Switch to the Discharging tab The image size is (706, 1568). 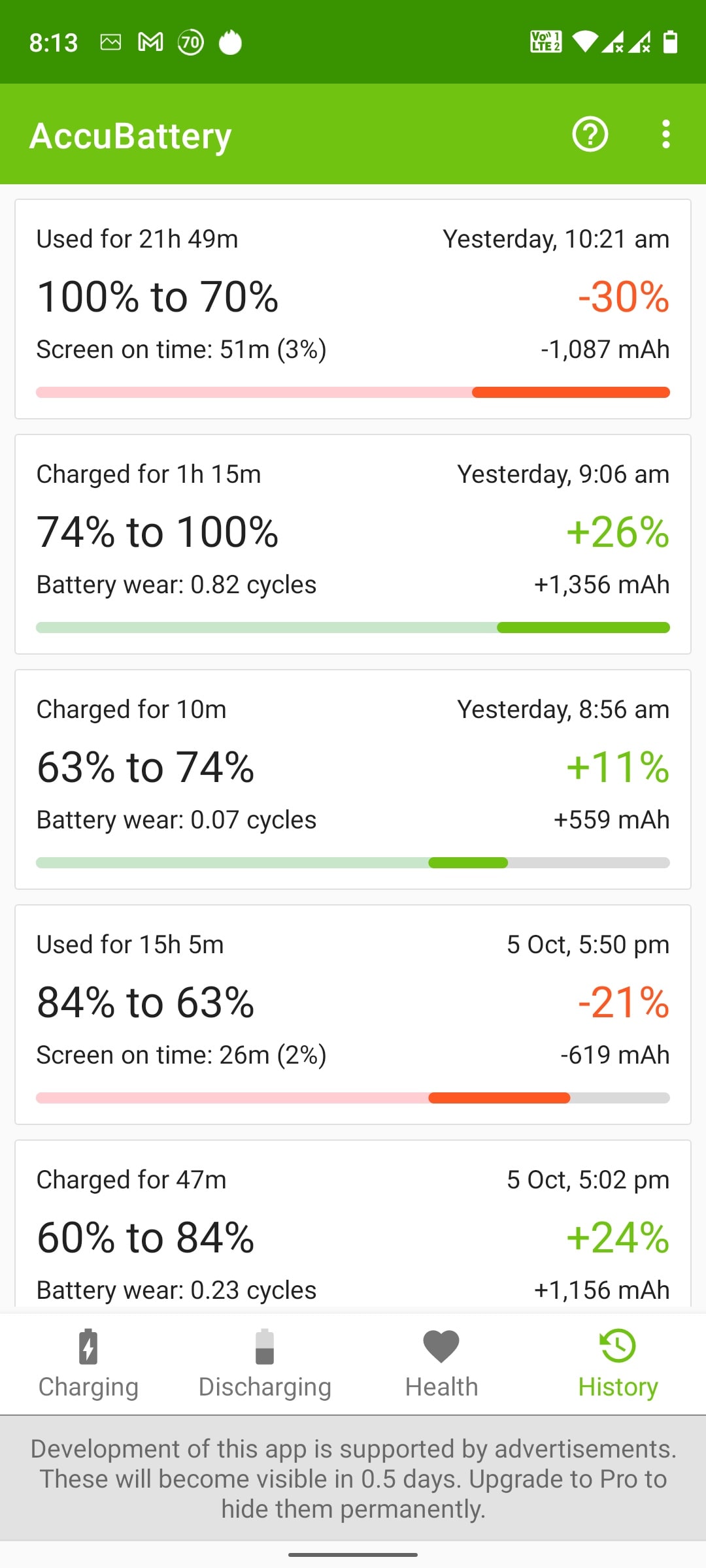click(x=265, y=1364)
